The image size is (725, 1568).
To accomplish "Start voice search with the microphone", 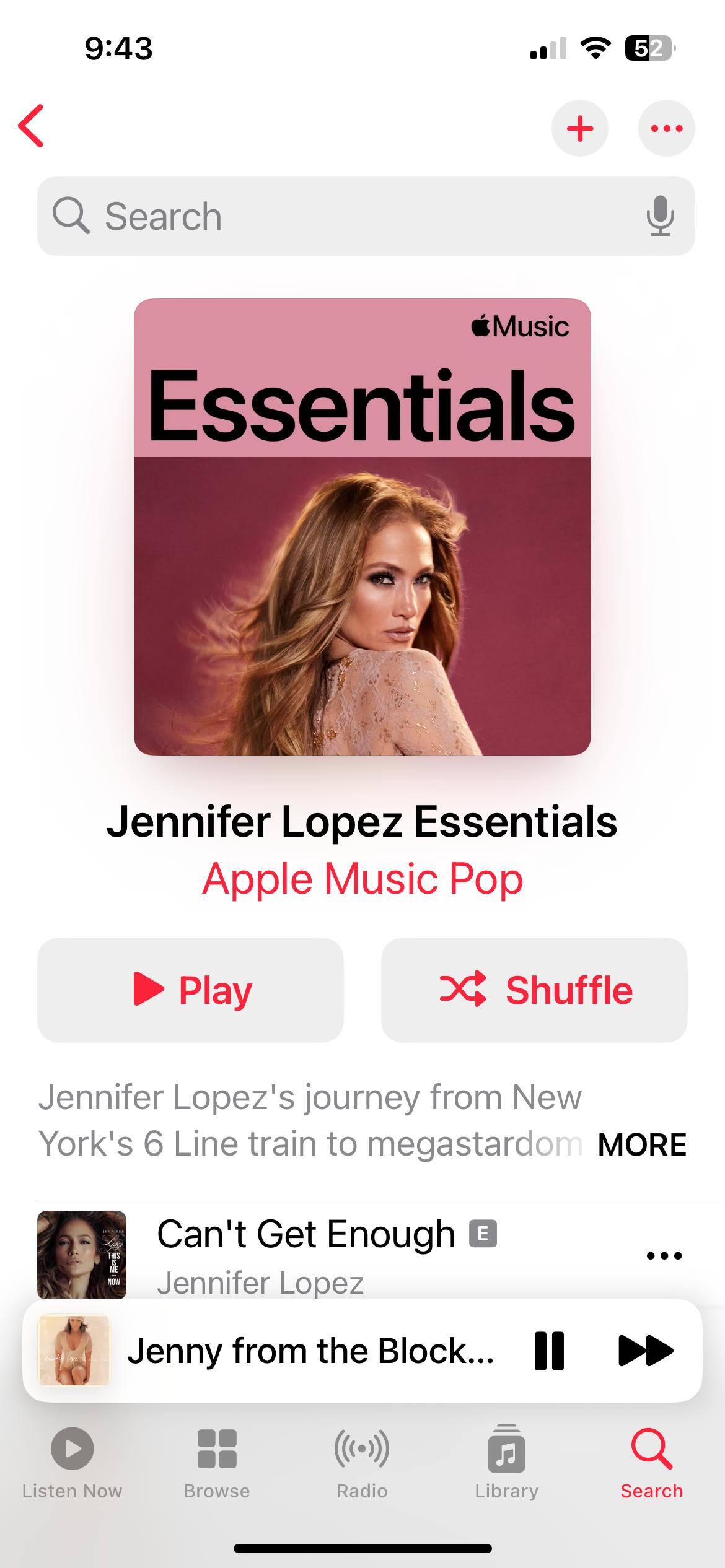I will click(x=660, y=216).
